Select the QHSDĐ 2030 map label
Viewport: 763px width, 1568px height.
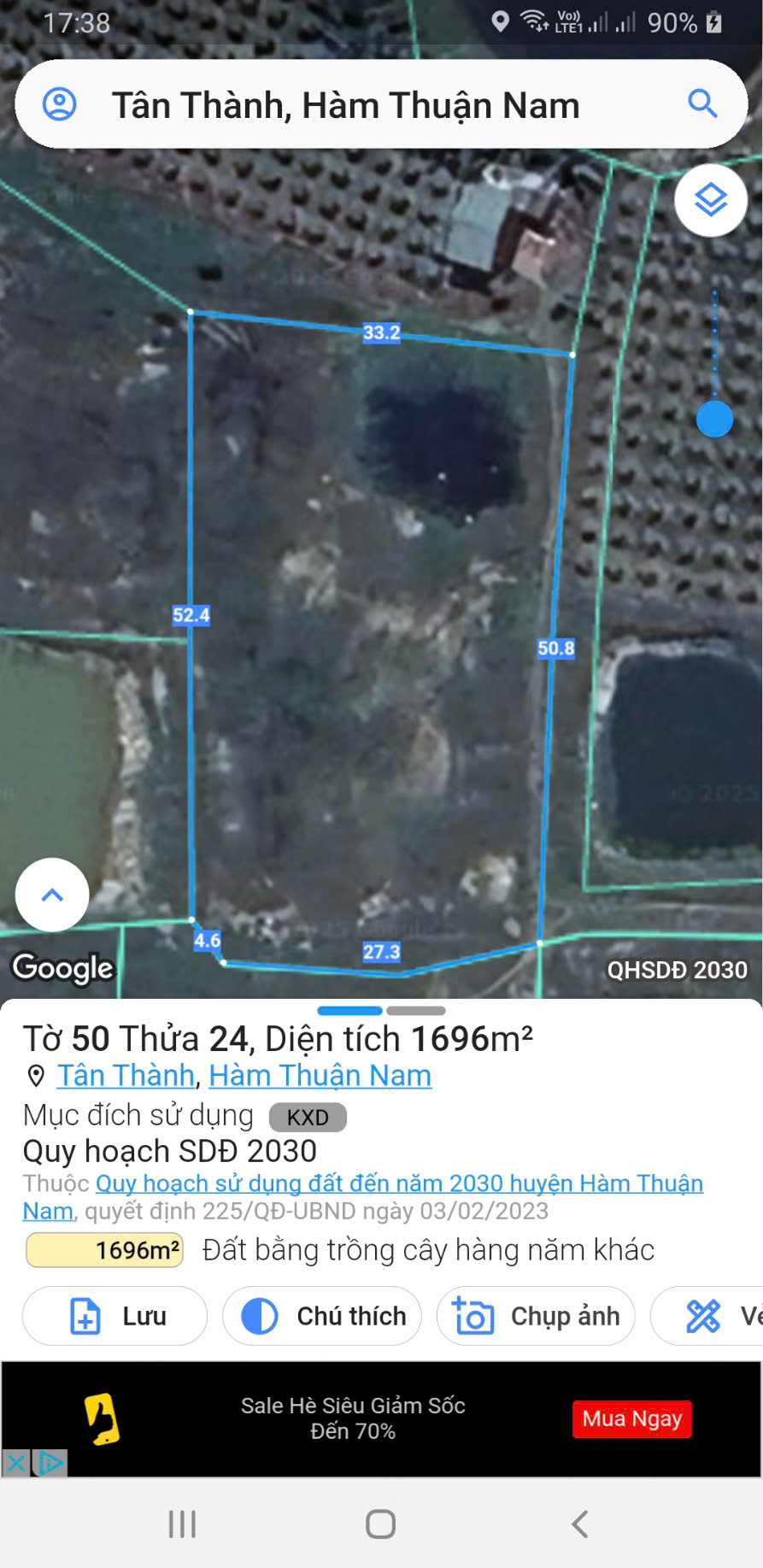[x=677, y=970]
